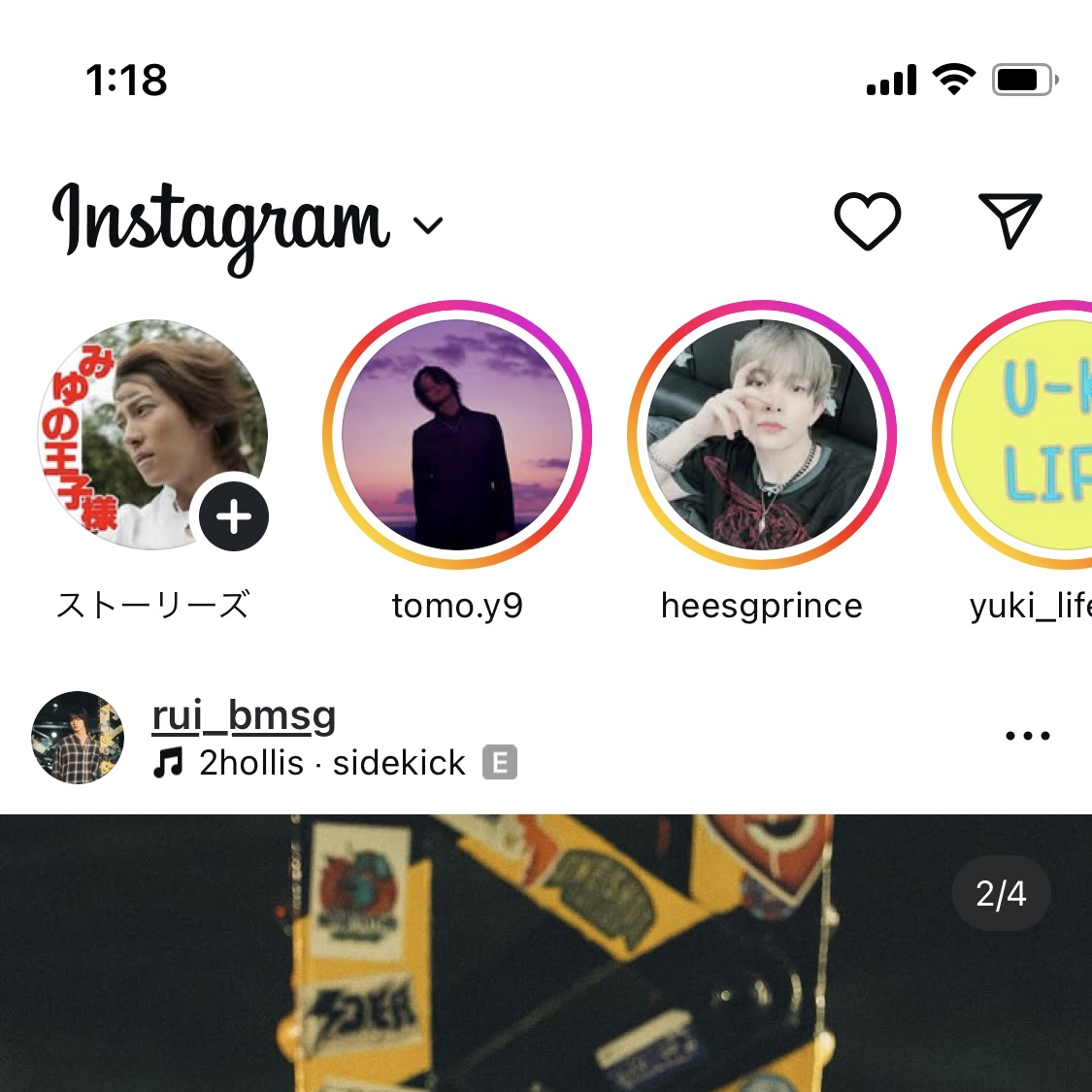Open the 2hollis sidekick audio page
Viewport: 1092px width, 1092px height.
[x=330, y=763]
